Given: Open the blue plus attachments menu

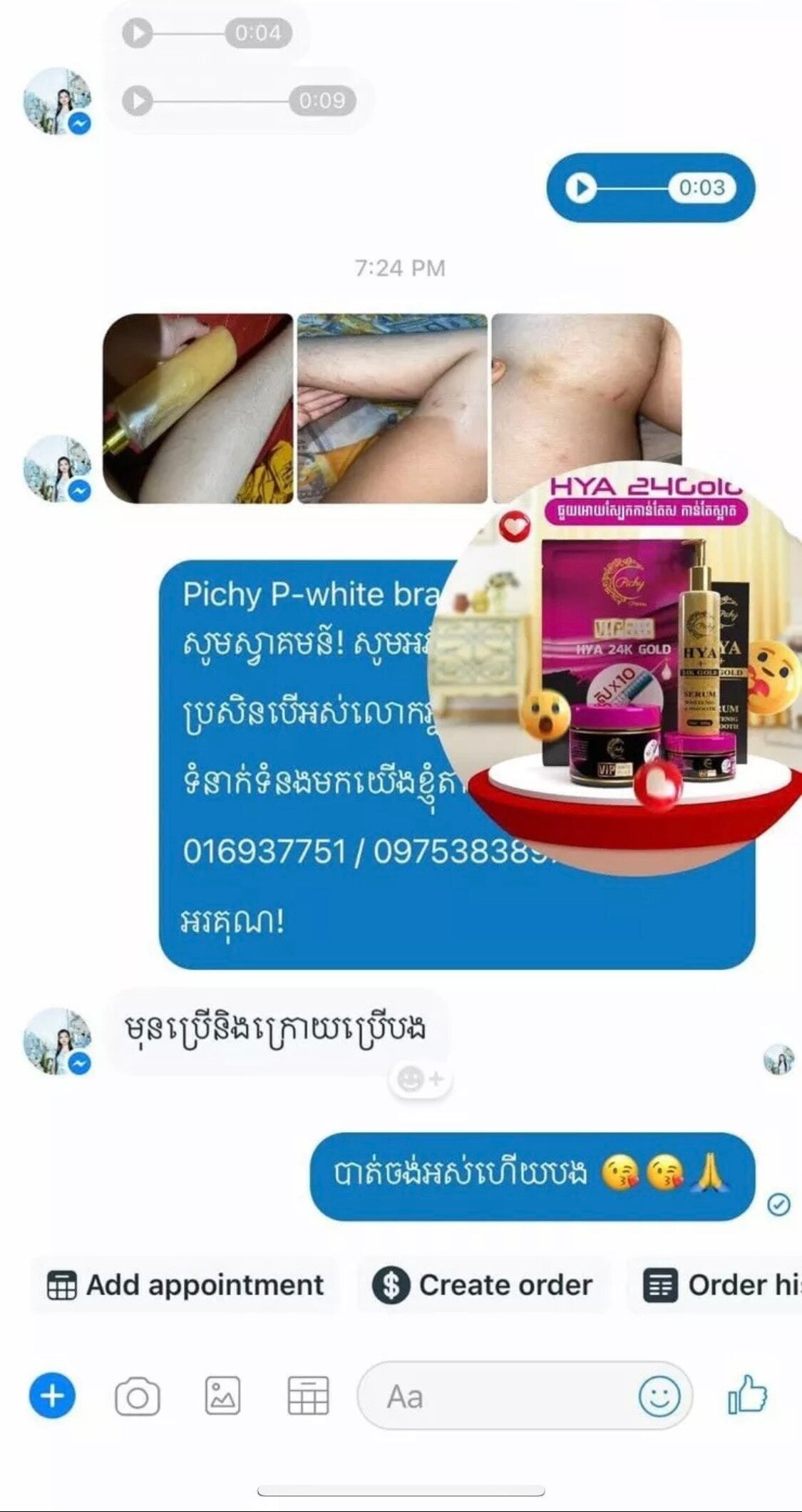Looking at the screenshot, I should point(52,1397).
